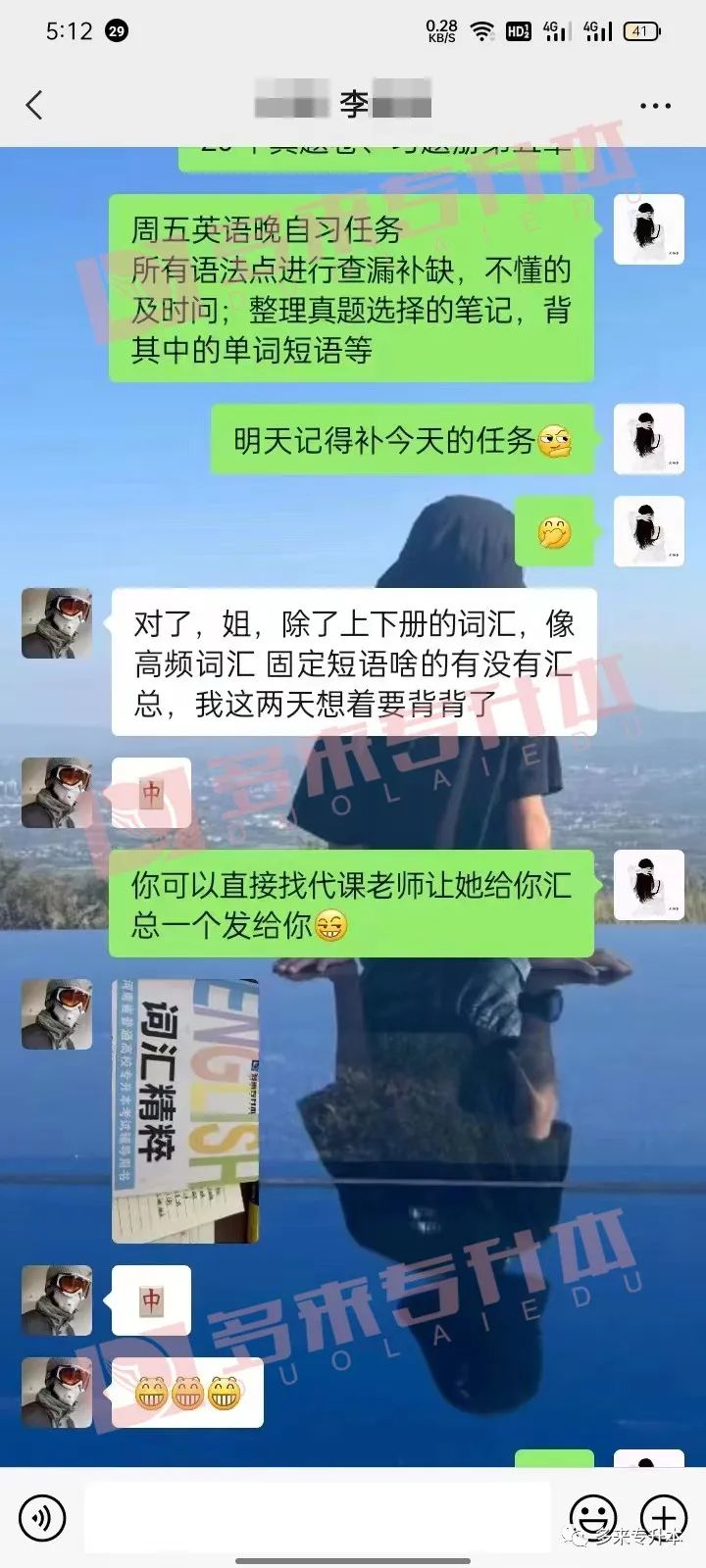View the 词汇精粹 book photo

coord(185,1111)
